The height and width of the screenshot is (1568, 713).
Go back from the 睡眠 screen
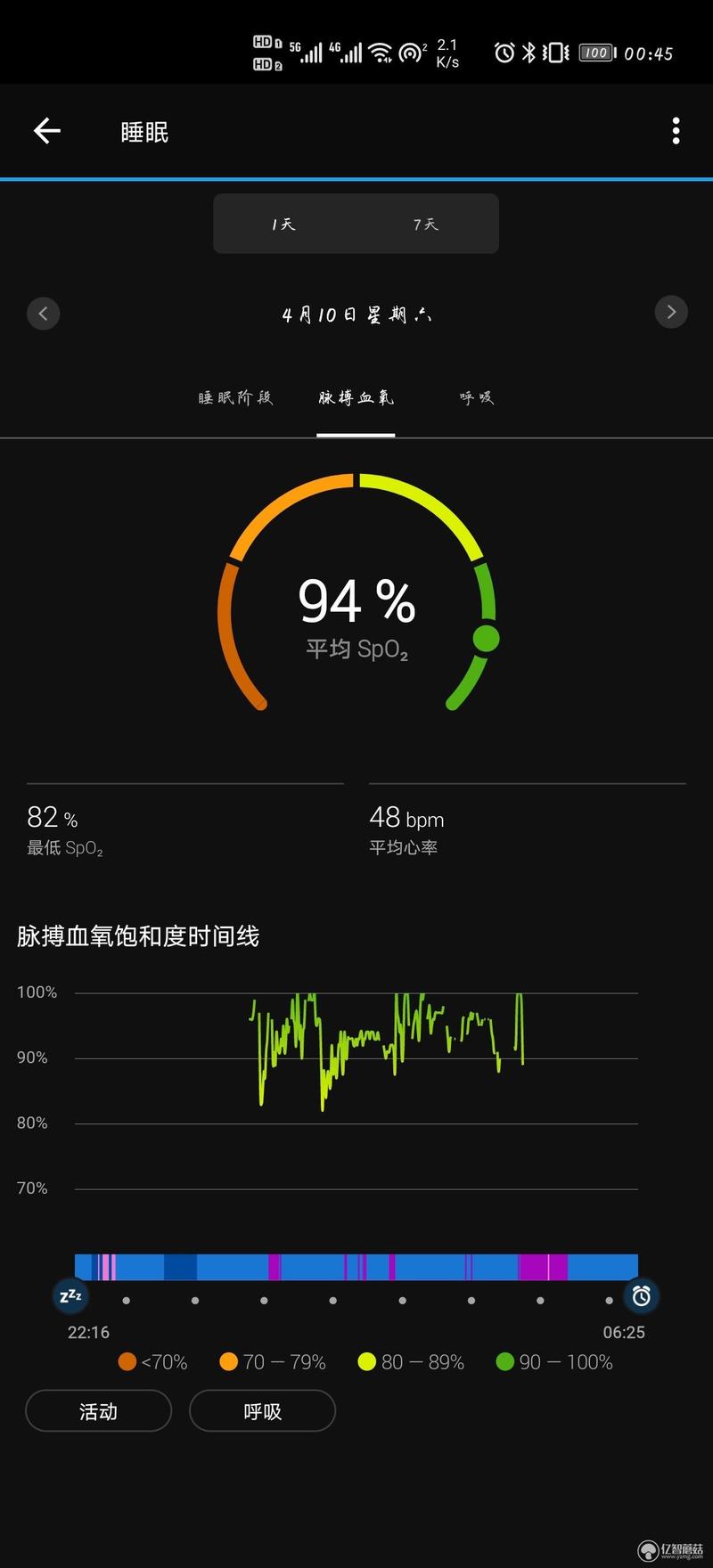(x=47, y=132)
